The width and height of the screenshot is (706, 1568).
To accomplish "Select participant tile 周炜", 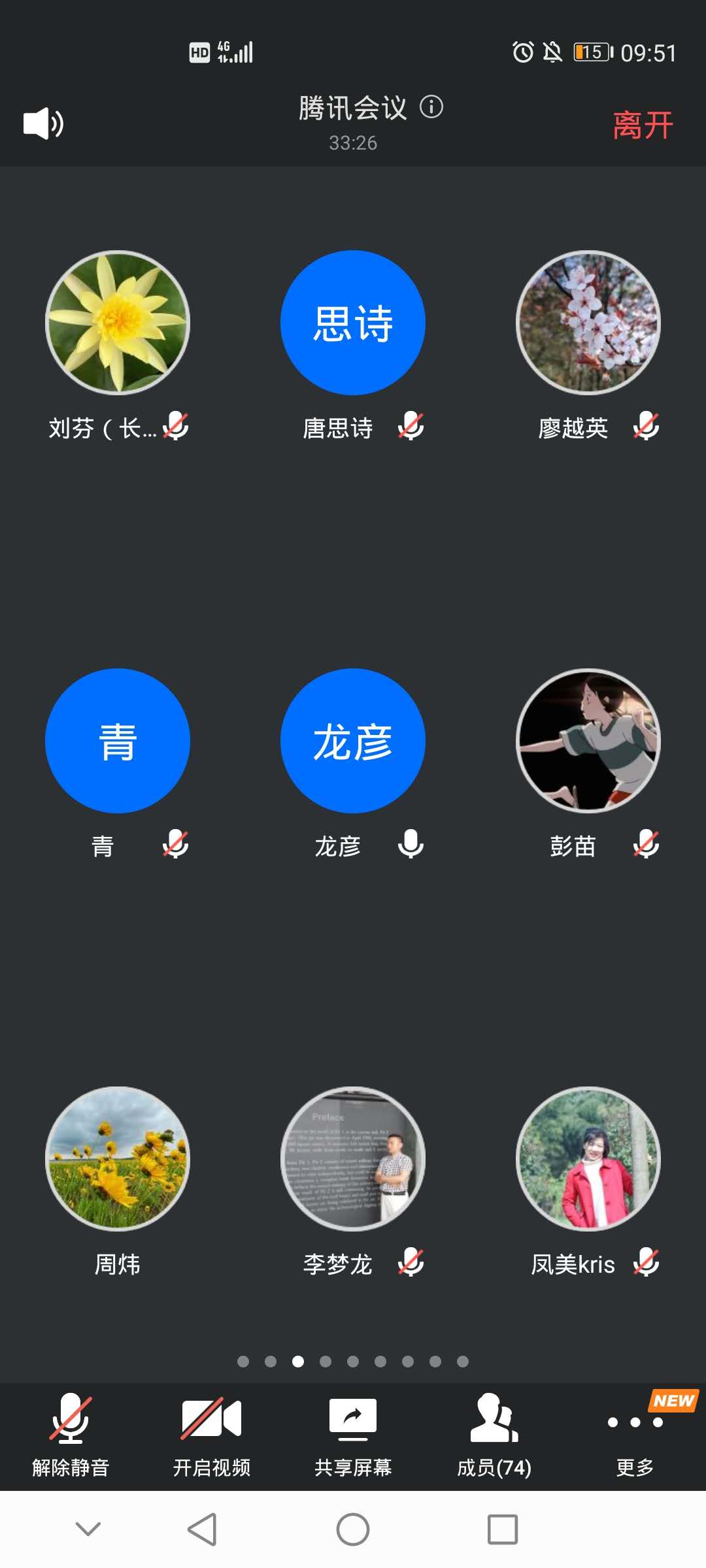I will pyautogui.click(x=118, y=1160).
